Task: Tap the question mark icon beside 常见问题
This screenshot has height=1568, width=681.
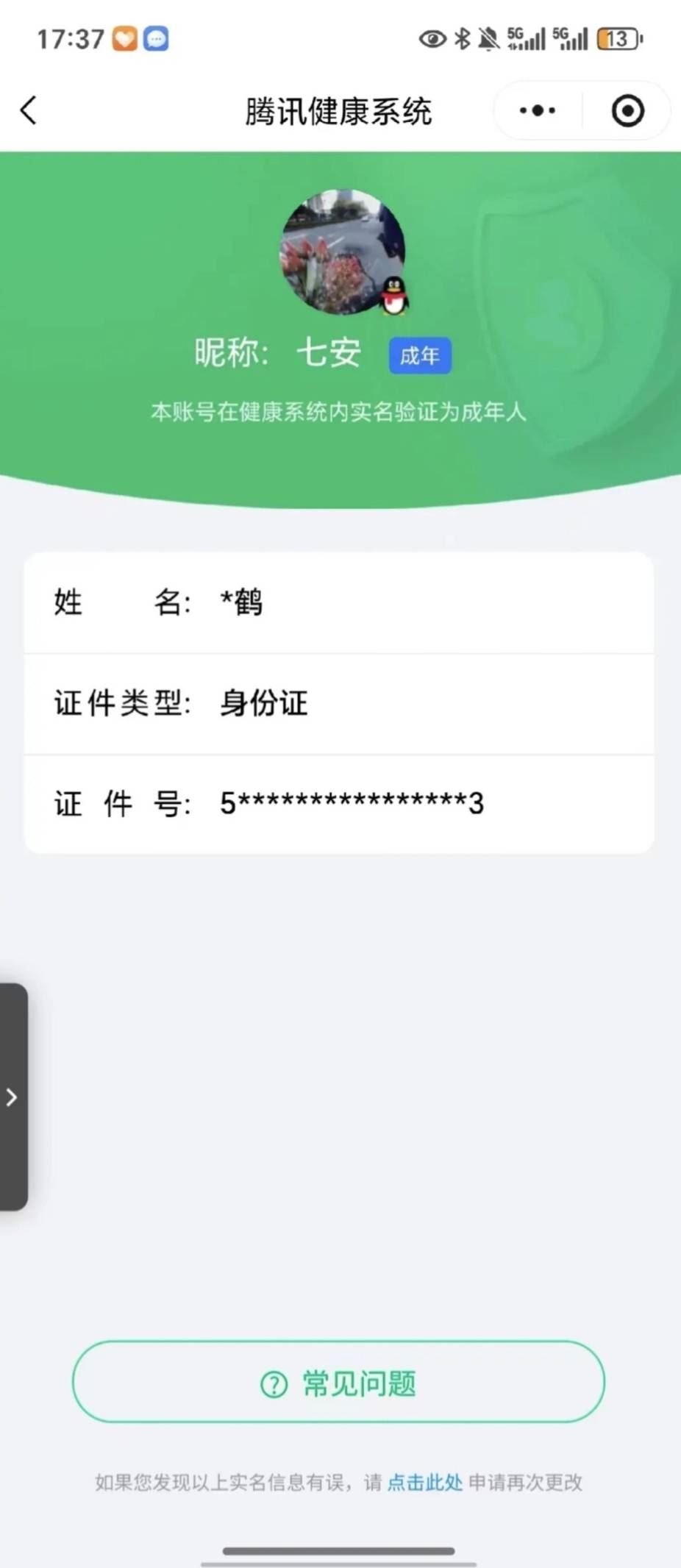Action: 274,1383
